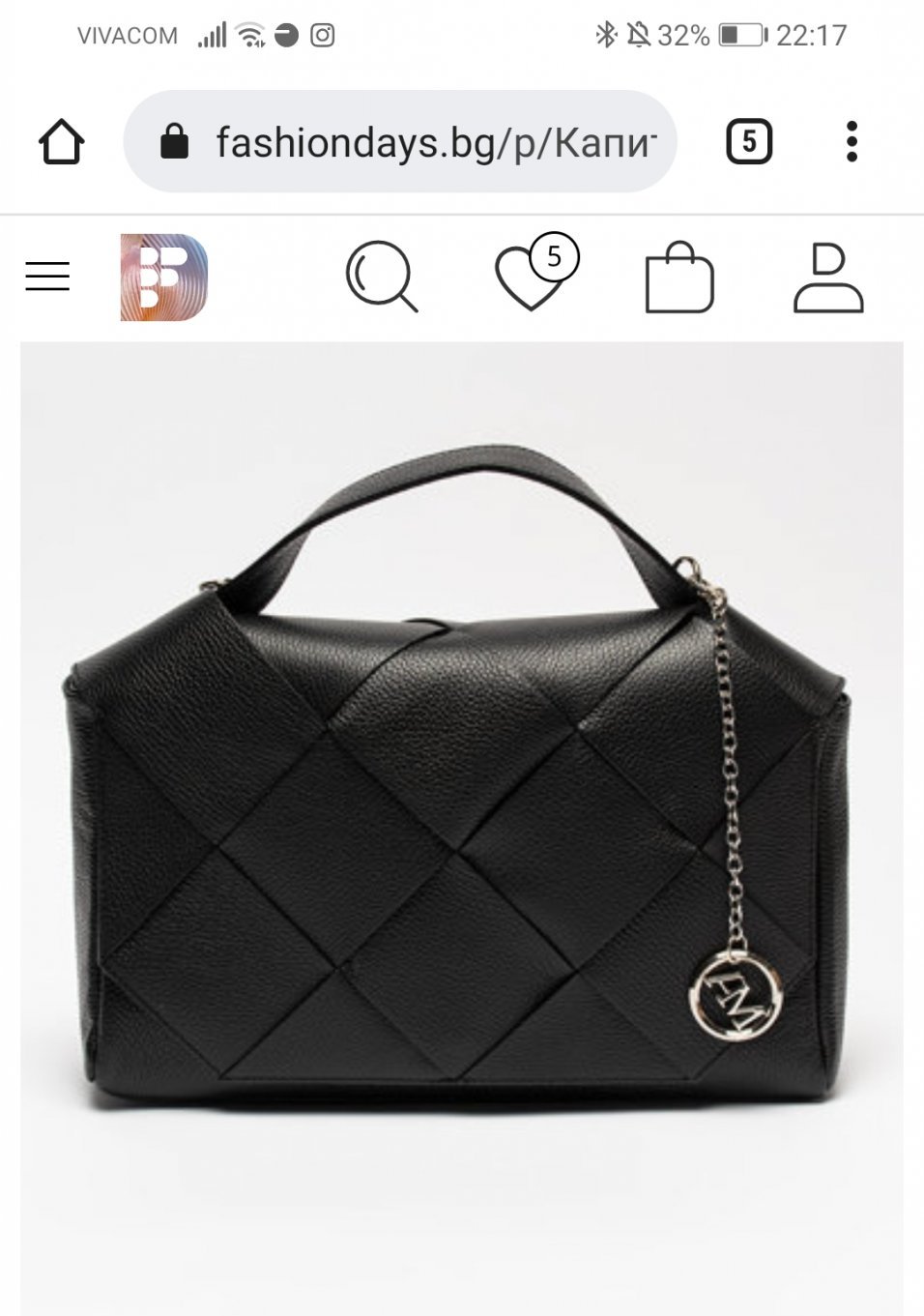Screen dimensions: 924x1316
Task: Open the site search
Action: click(381, 277)
